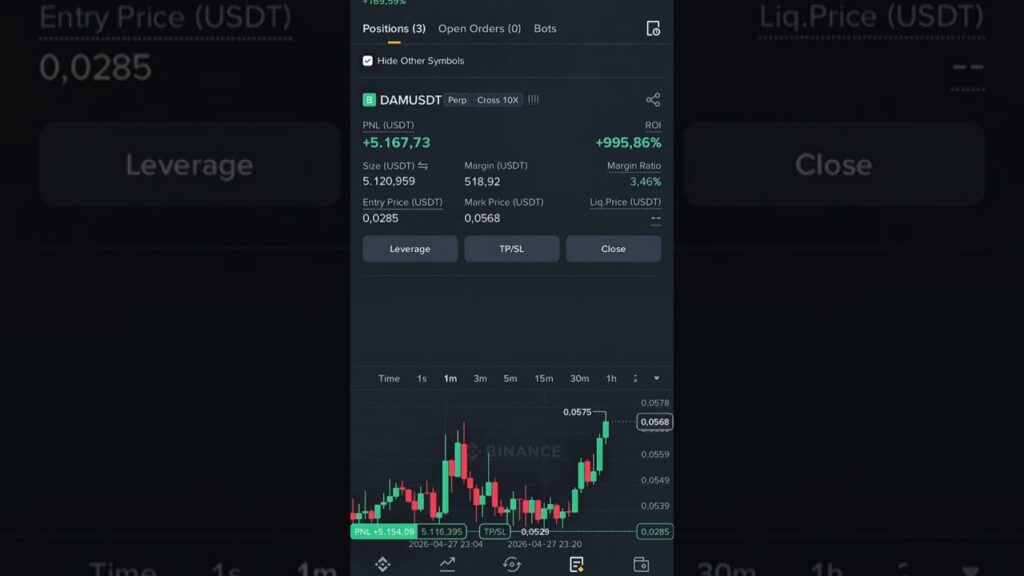The width and height of the screenshot is (1024, 576).
Task: Select the 30m chart interval
Action: [579, 379]
